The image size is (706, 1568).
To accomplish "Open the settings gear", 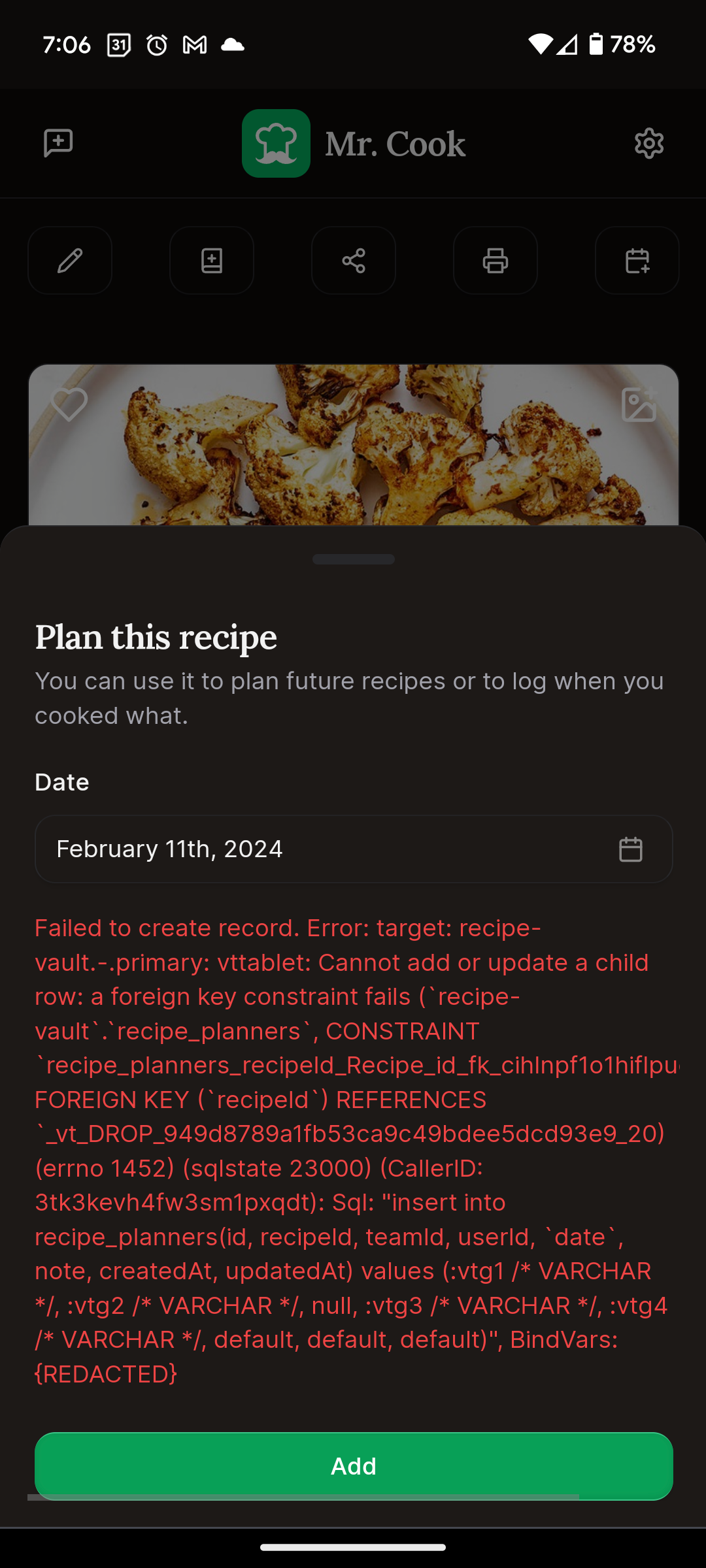I will click(x=649, y=143).
